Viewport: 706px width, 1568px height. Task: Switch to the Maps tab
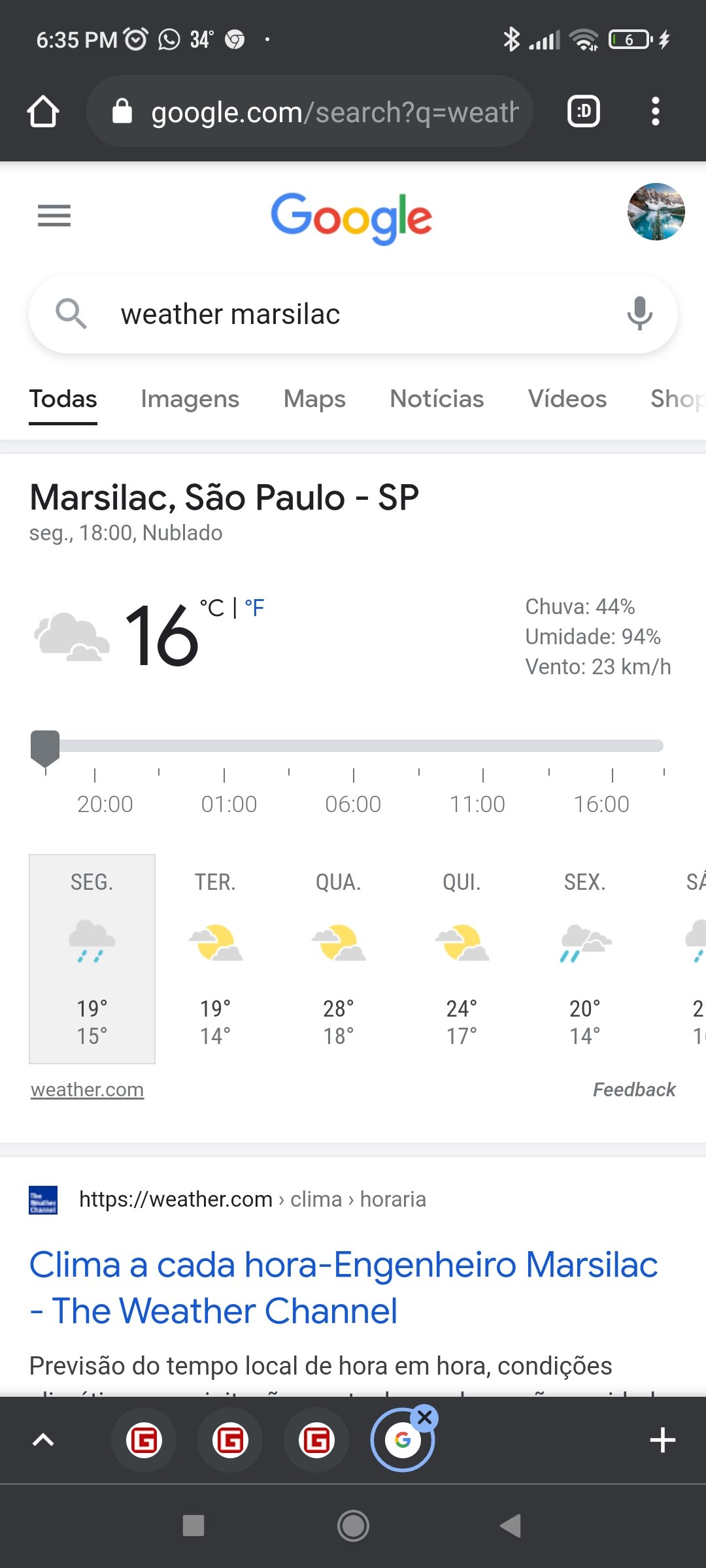tap(314, 399)
